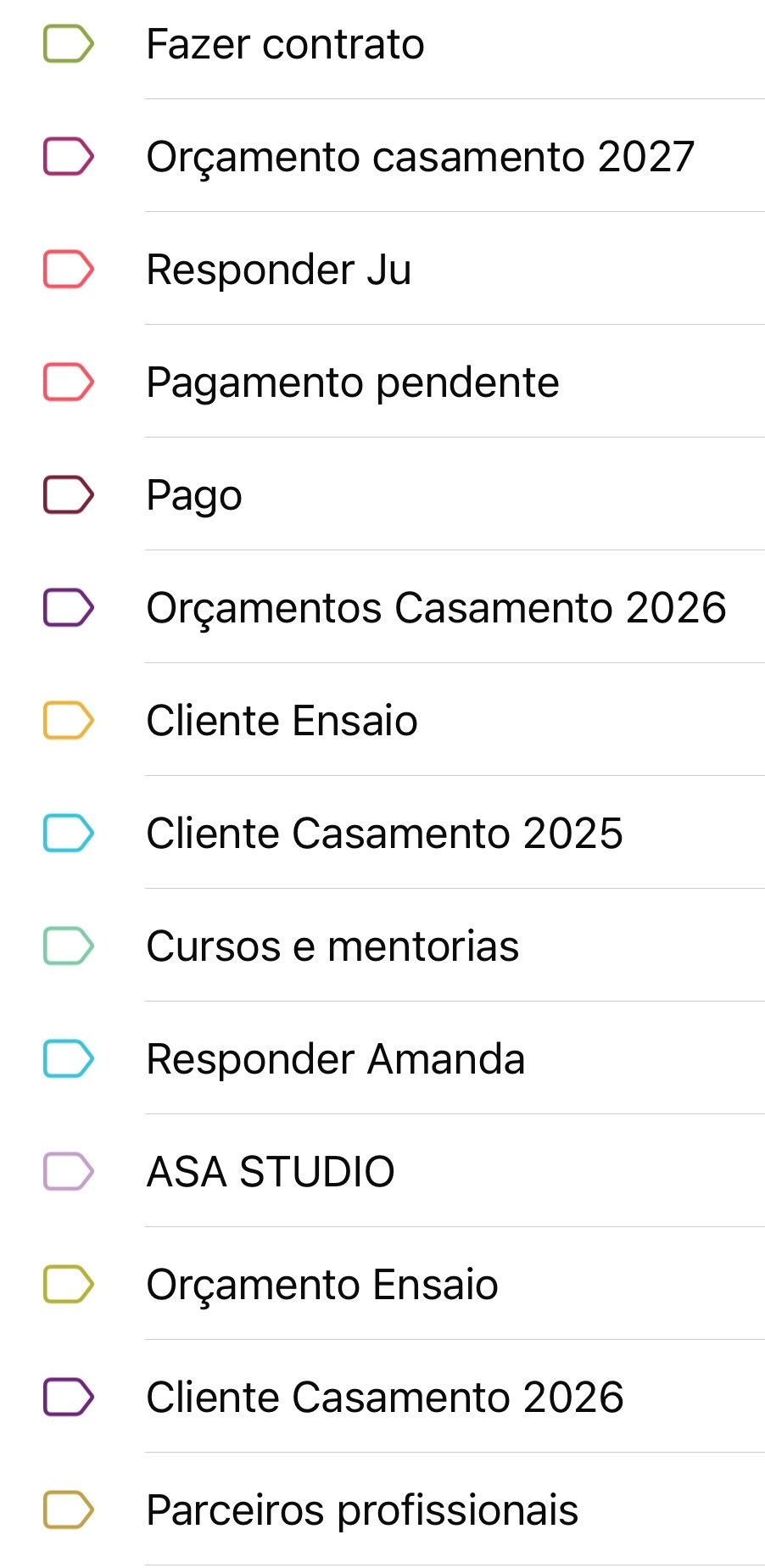The image size is (765, 1568).
Task: Open the ASA STUDIO label
Action: point(271,1172)
